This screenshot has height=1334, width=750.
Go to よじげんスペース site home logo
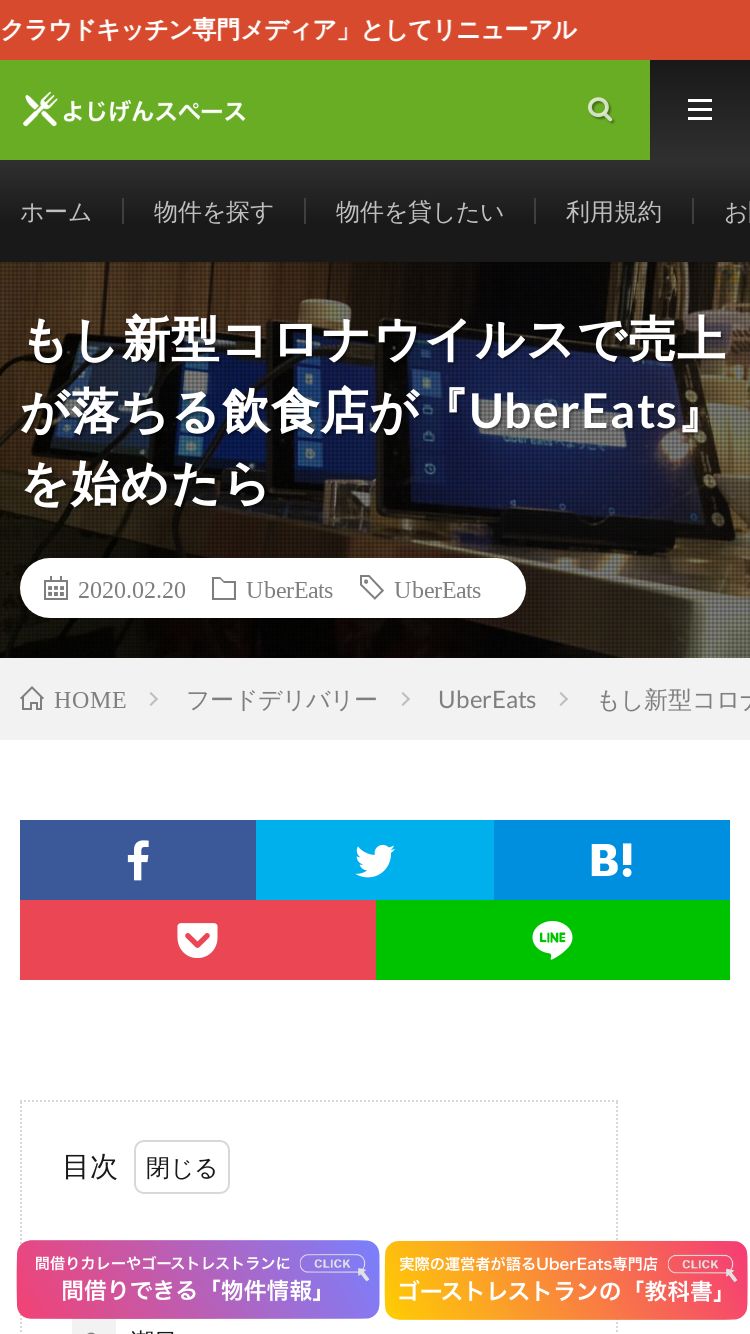pos(134,110)
